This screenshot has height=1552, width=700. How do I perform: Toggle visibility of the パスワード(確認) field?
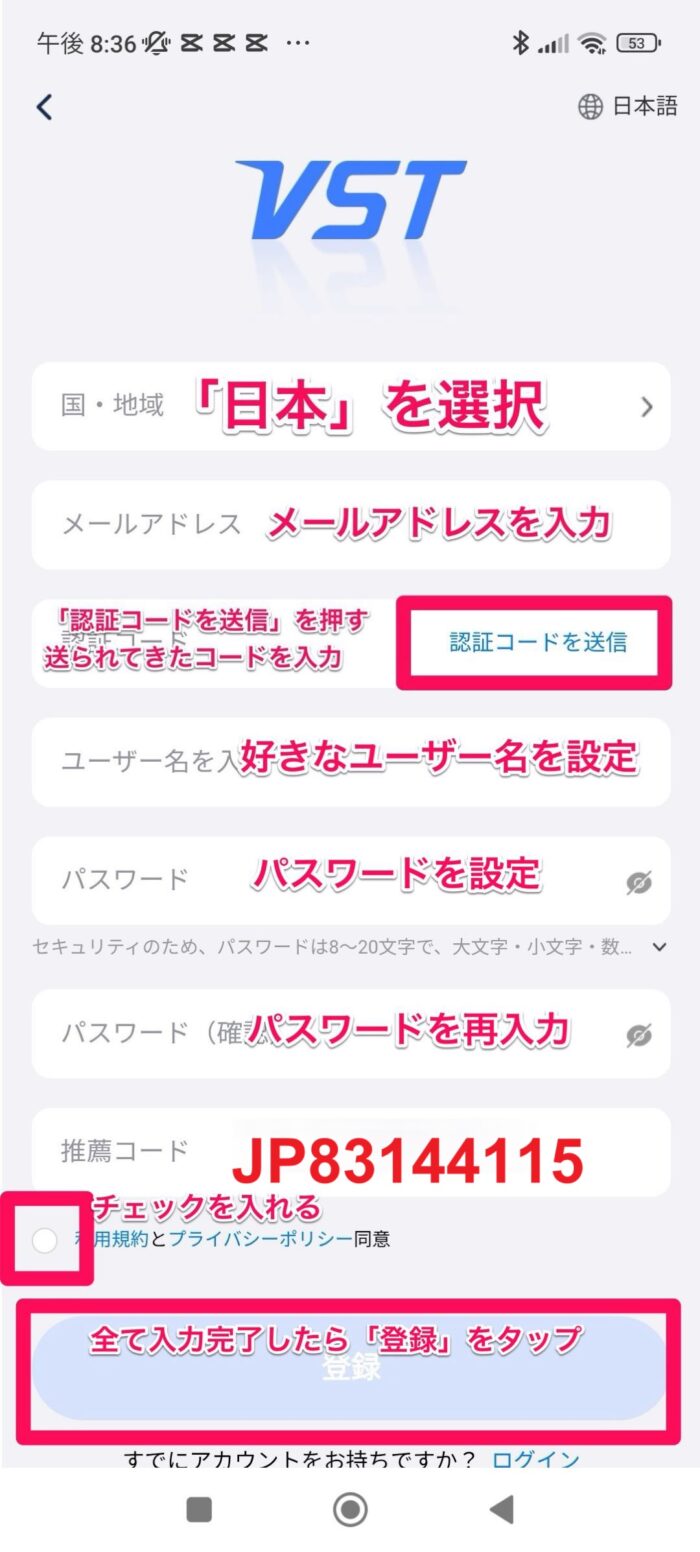point(638,1035)
